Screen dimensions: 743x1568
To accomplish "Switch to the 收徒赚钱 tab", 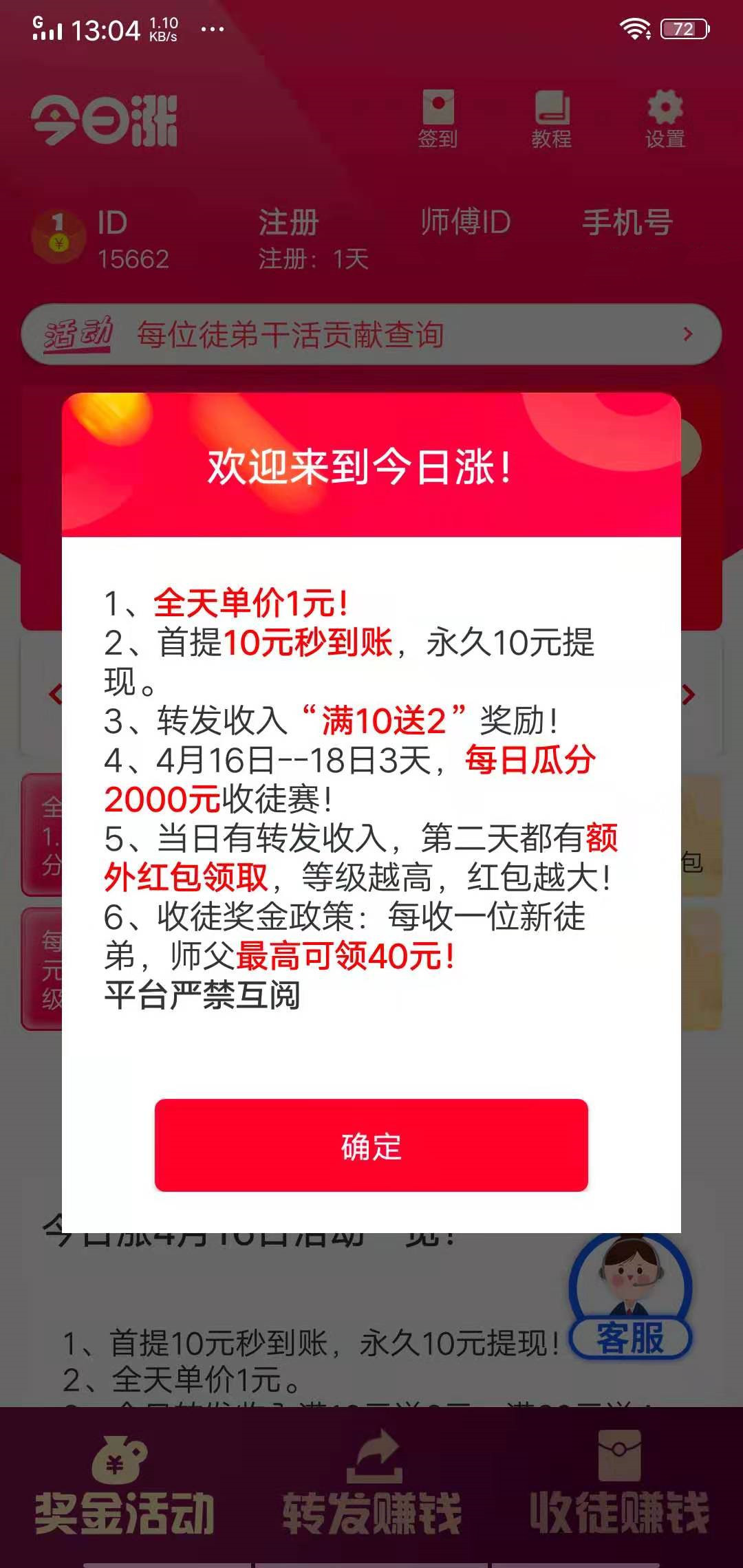I will (618, 1485).
